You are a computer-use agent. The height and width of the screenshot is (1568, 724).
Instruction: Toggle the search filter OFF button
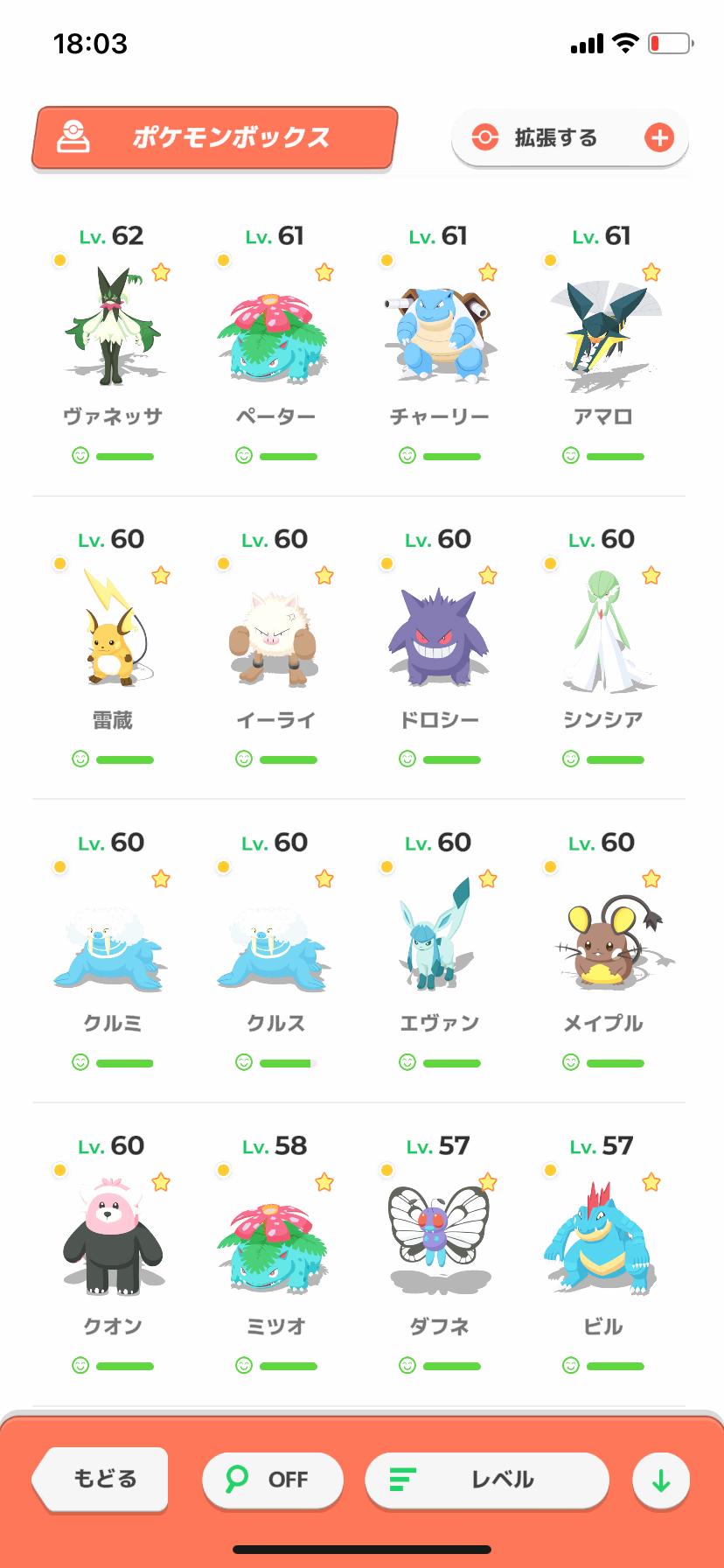point(272,1480)
